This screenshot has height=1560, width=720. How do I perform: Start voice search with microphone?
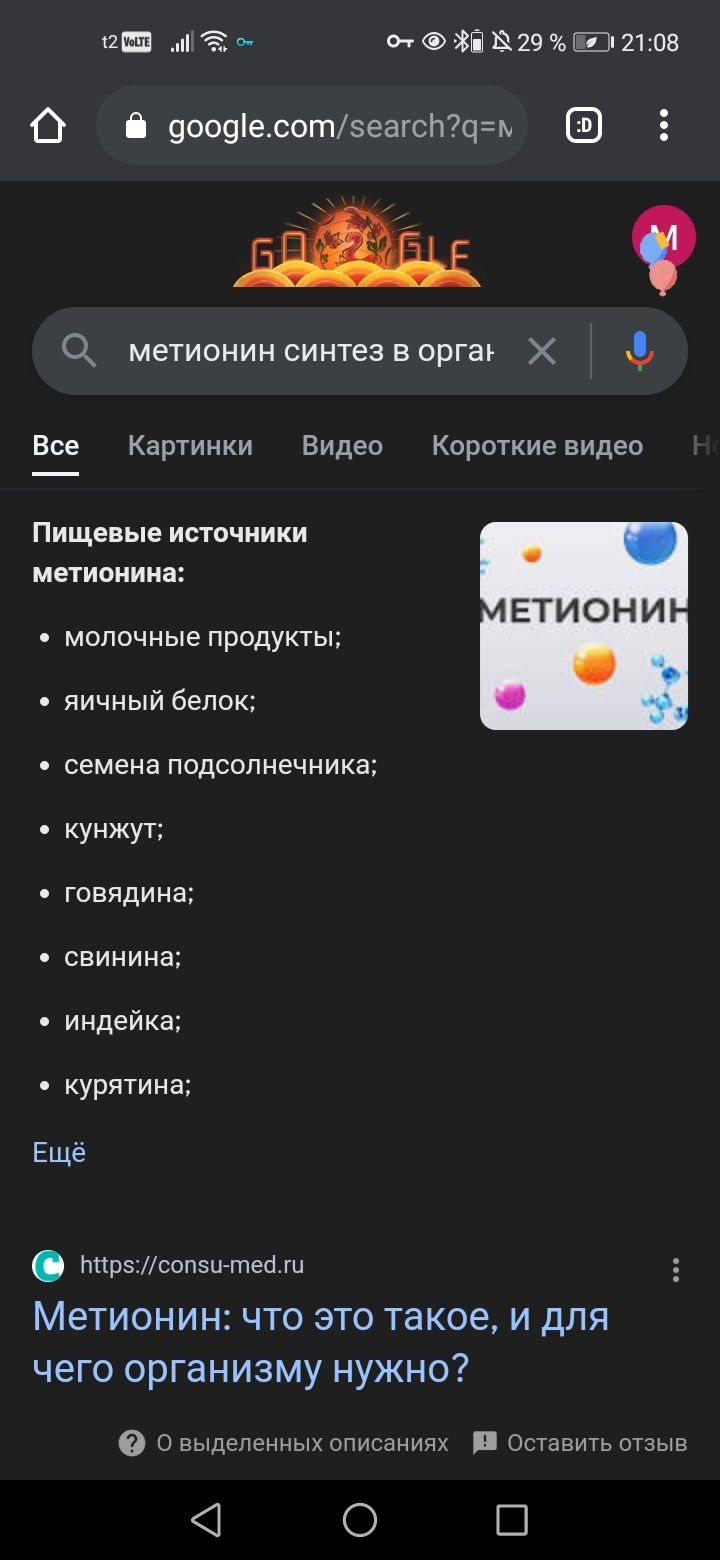pyautogui.click(x=640, y=351)
